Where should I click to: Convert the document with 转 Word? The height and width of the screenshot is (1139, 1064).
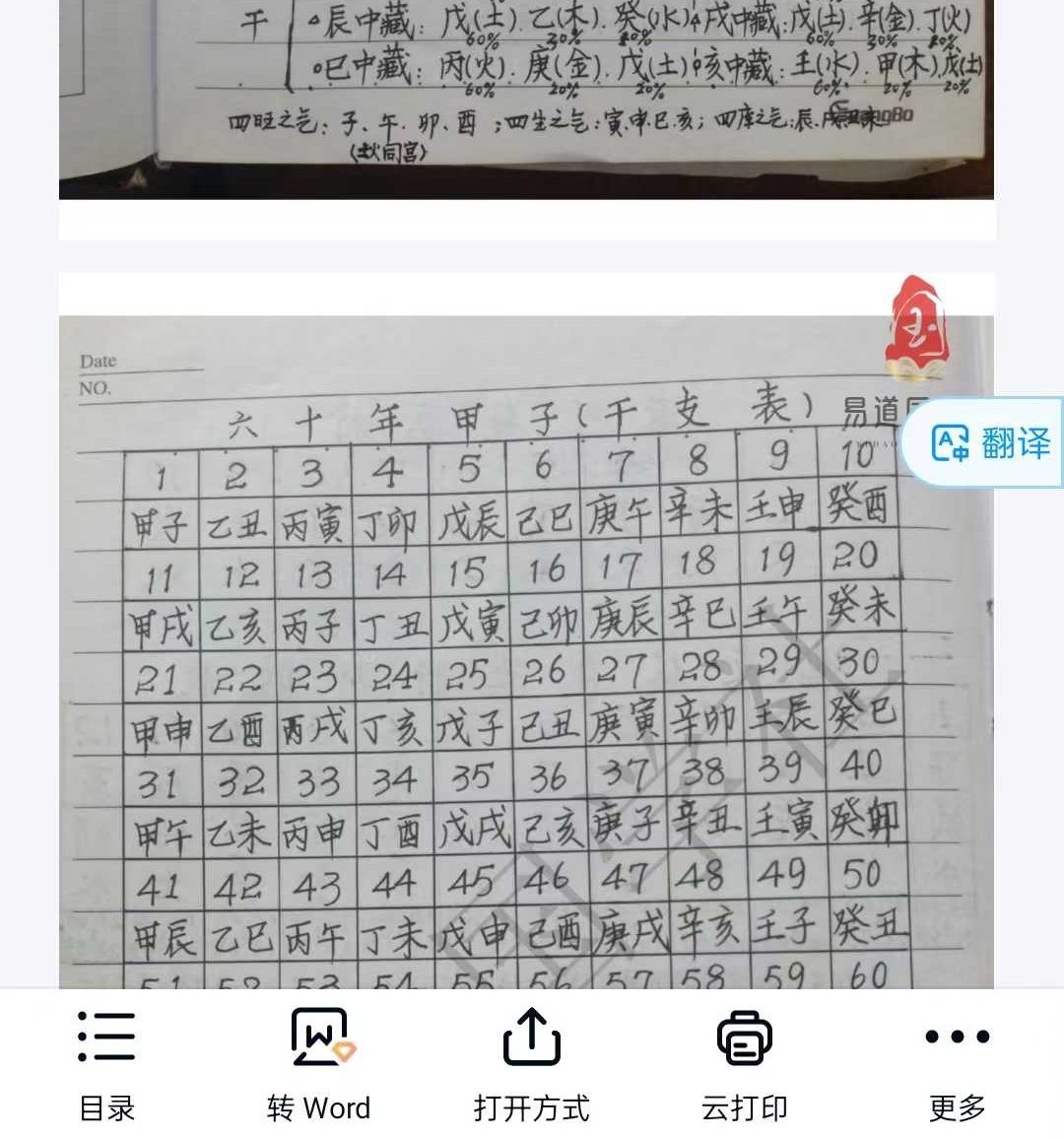318,1064
